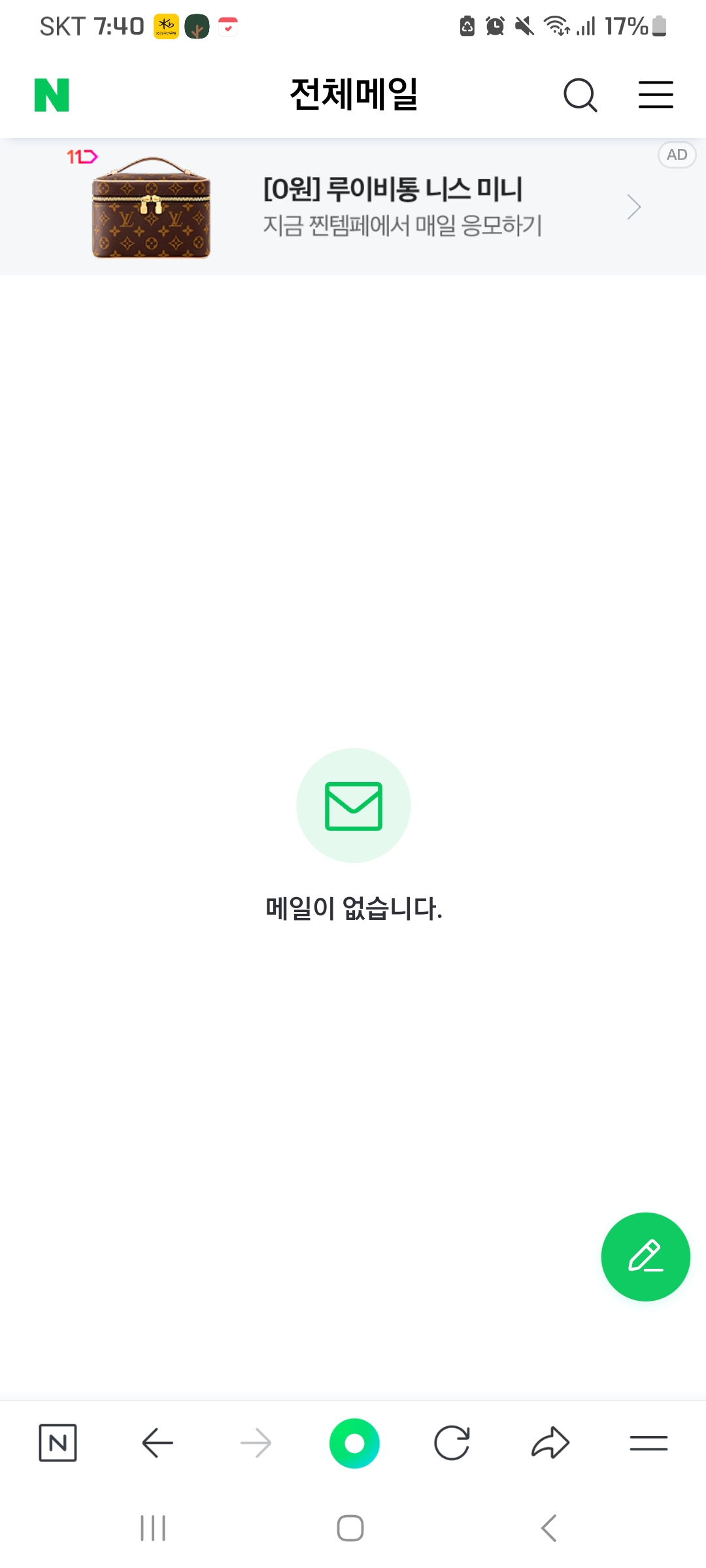The width and height of the screenshot is (706, 1568).
Task: Share this page with the share arrow
Action: tap(550, 1443)
